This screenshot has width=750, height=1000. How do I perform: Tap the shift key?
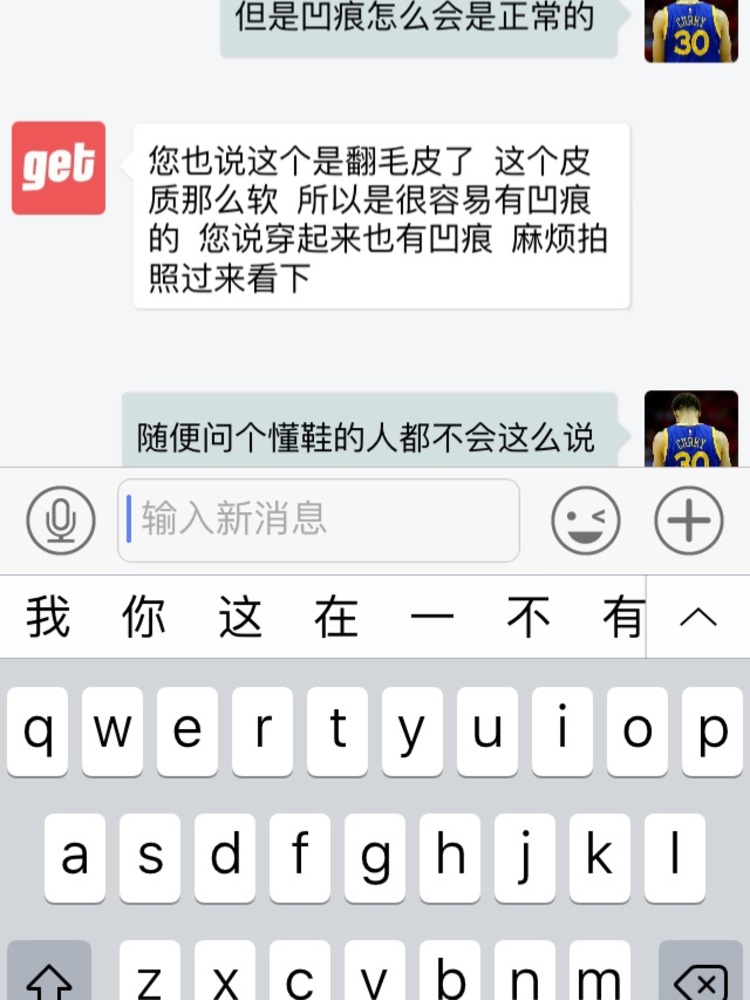(49, 975)
